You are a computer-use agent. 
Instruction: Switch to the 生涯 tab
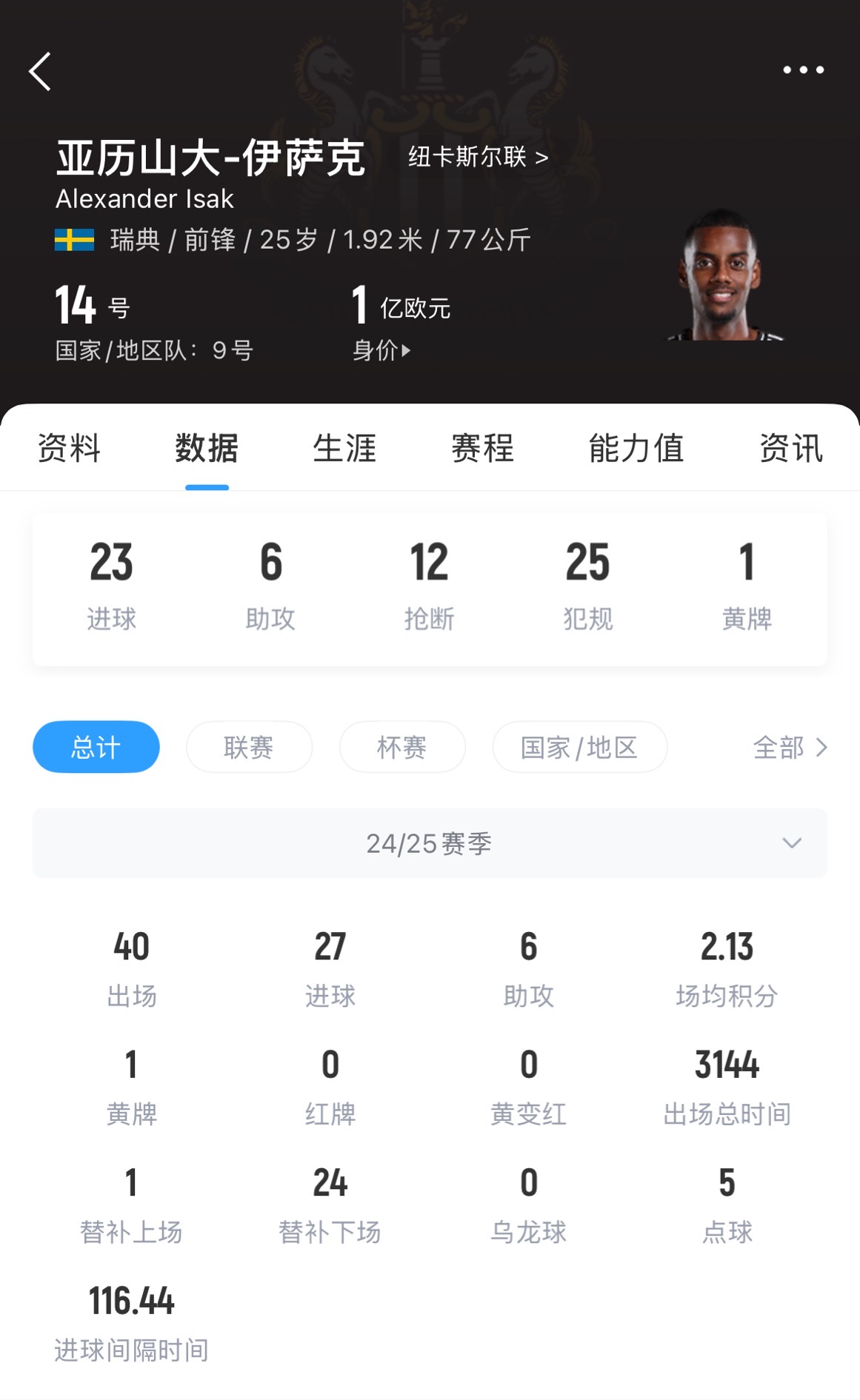point(344,448)
